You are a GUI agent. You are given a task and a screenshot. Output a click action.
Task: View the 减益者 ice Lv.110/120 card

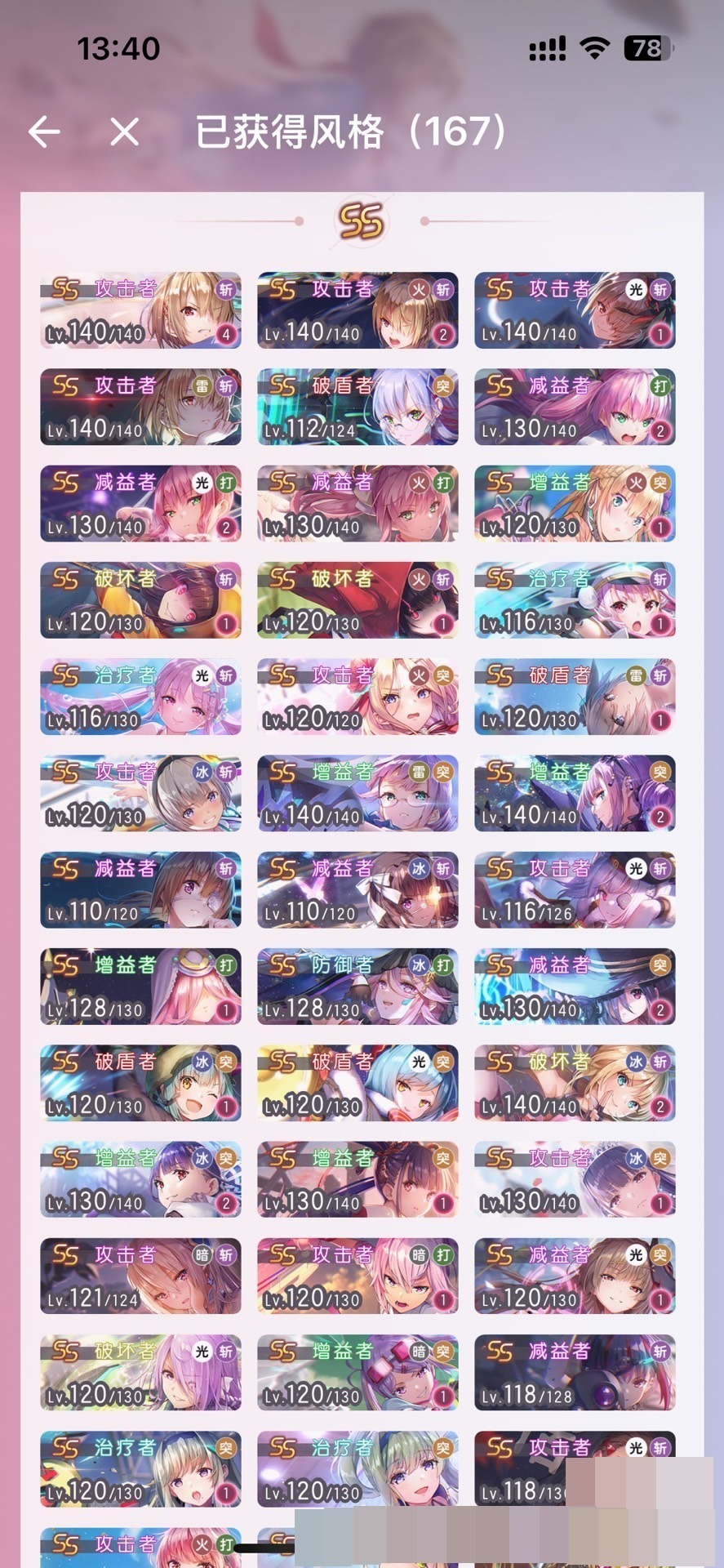(x=358, y=889)
